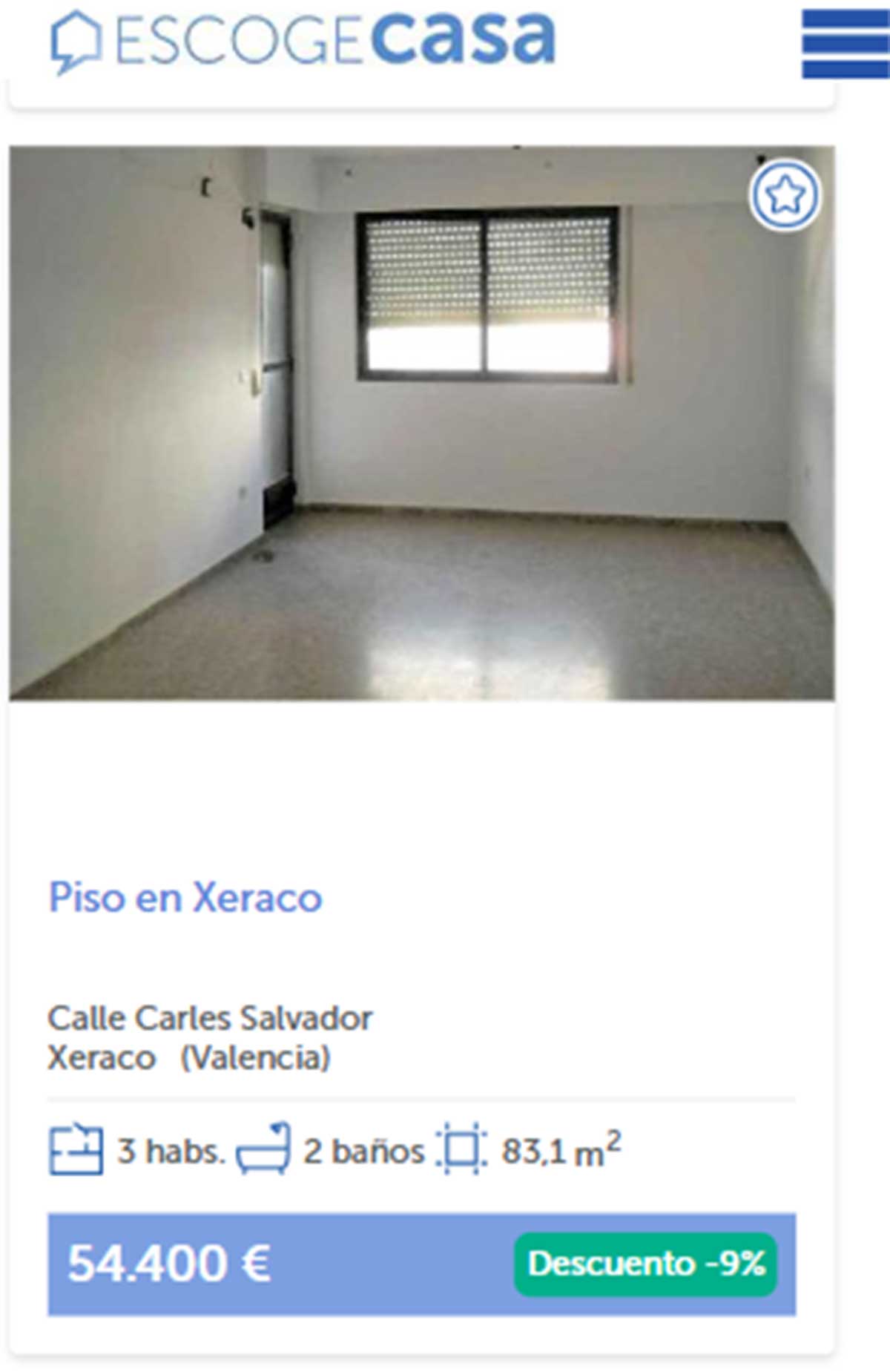
Task: Open the hamburger menu
Action: [x=845, y=43]
